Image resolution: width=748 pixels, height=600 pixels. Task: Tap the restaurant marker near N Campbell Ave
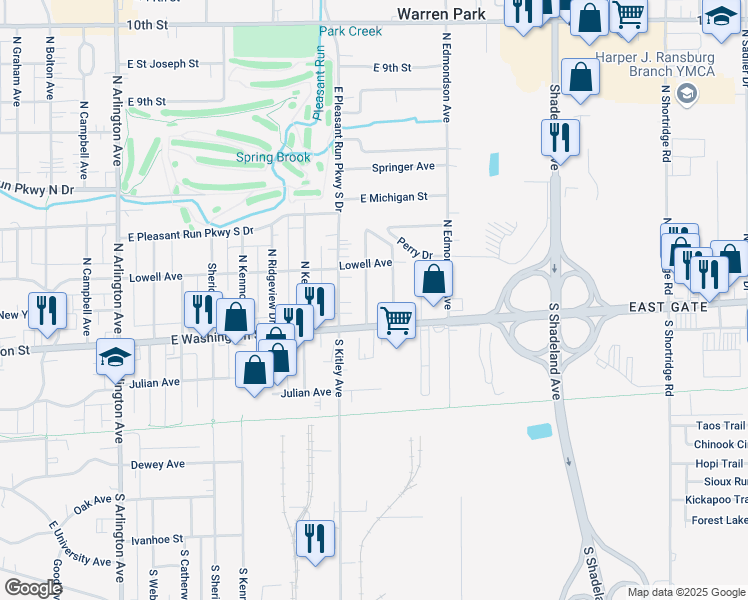47,309
